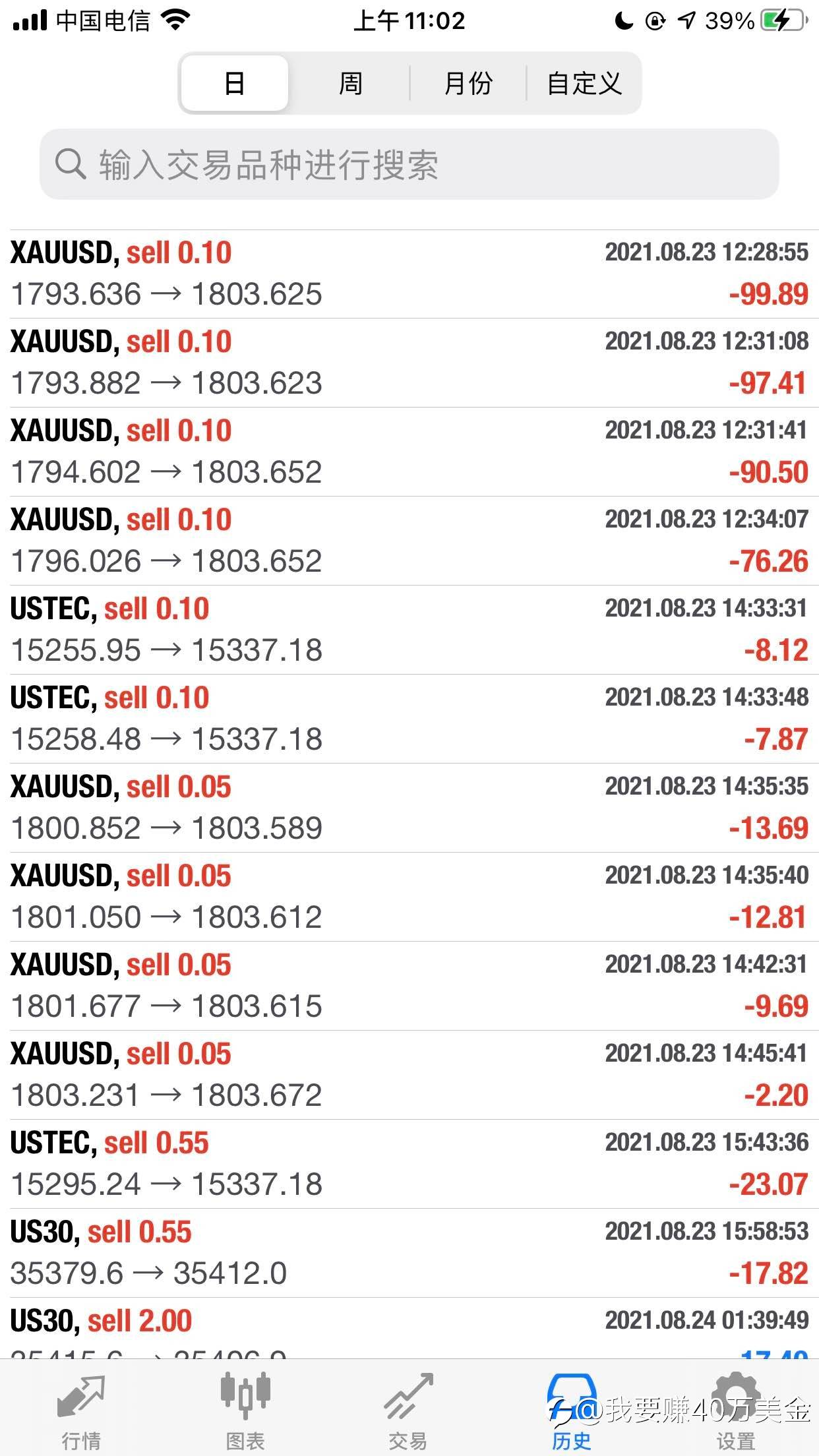Choose the 自定义 custom period tab
Image resolution: width=819 pixels, height=1456 pixels.
[584, 84]
